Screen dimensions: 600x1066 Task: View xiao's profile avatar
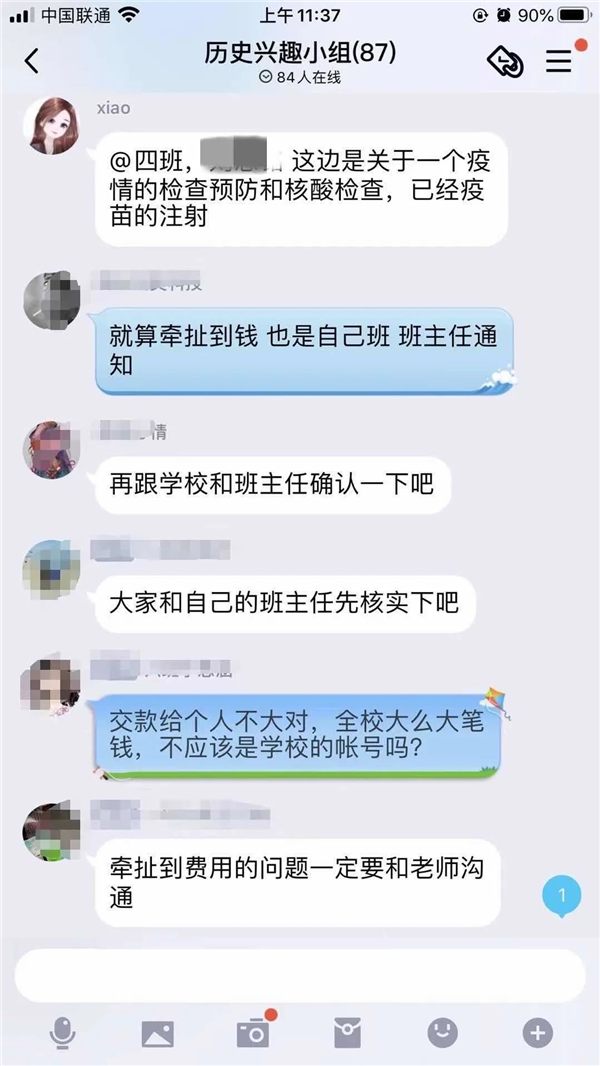click(51, 125)
